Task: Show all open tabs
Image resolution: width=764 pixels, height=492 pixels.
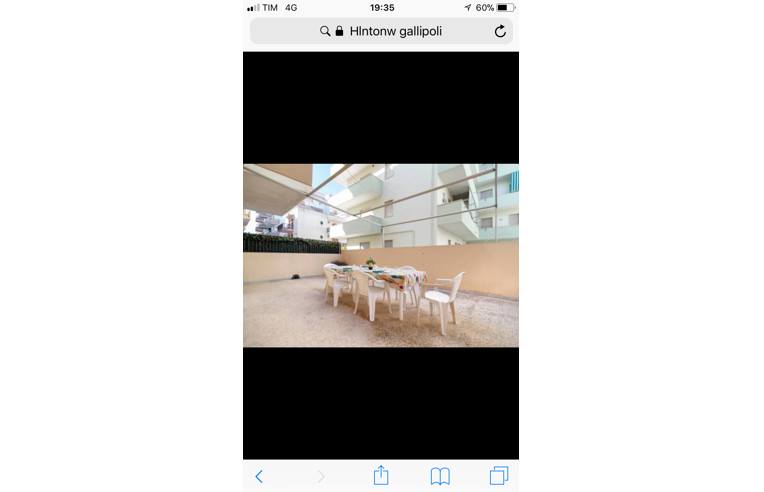Action: (x=499, y=476)
